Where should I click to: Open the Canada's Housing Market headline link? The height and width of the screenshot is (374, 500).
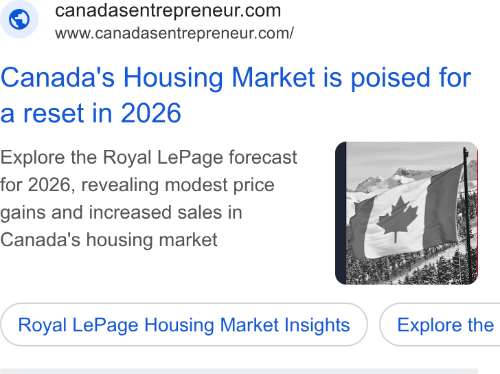click(236, 95)
